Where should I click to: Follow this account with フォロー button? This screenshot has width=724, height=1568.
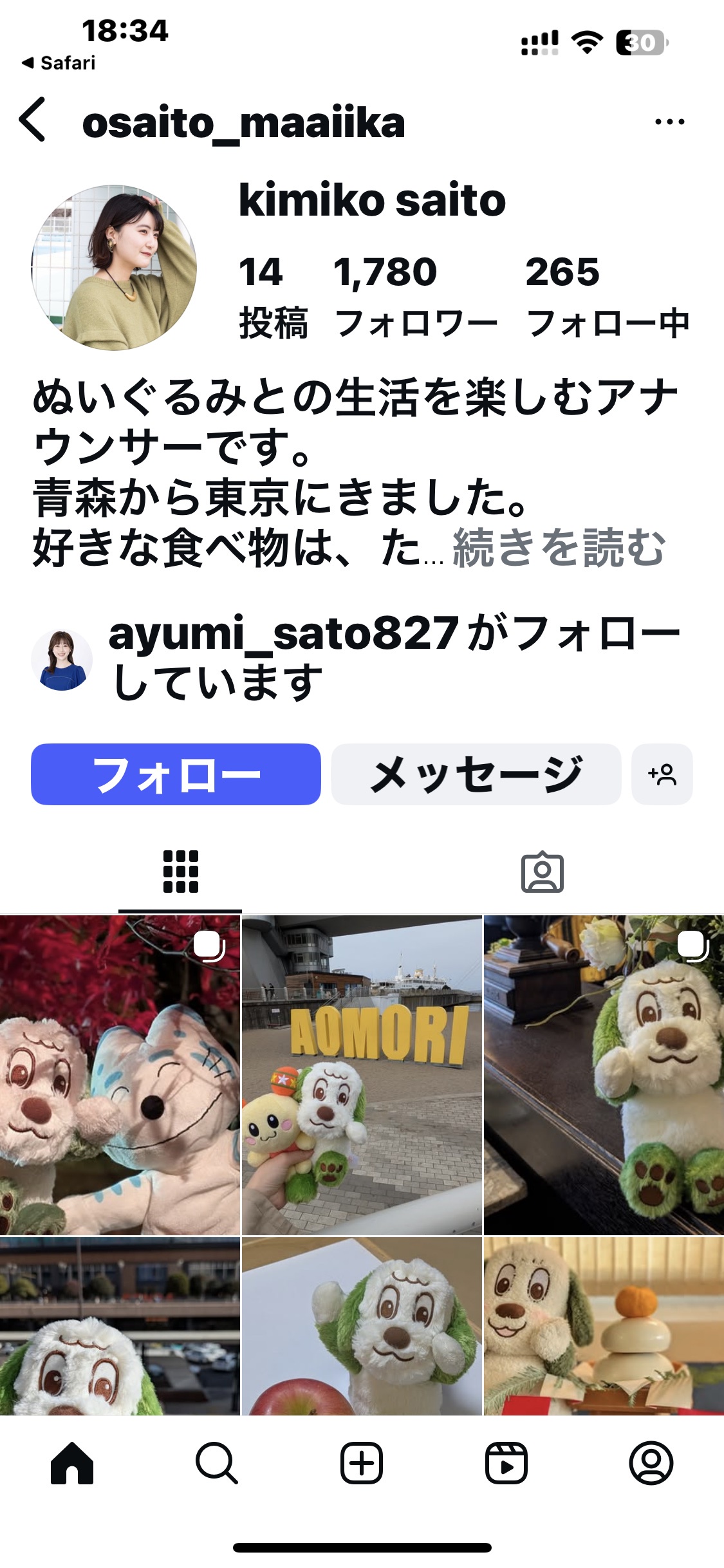tap(176, 774)
